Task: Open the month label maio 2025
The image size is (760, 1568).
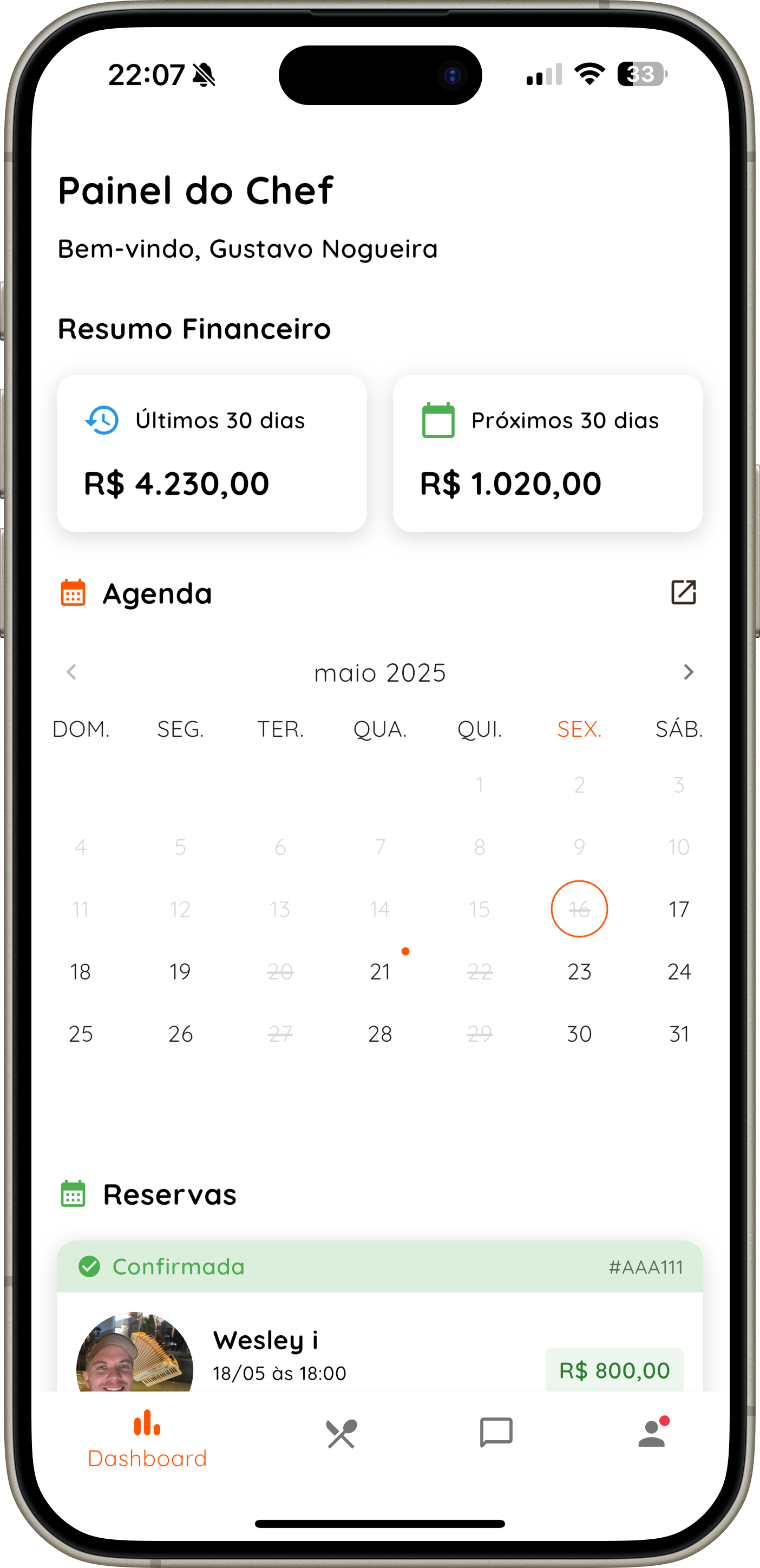Action: click(x=379, y=672)
